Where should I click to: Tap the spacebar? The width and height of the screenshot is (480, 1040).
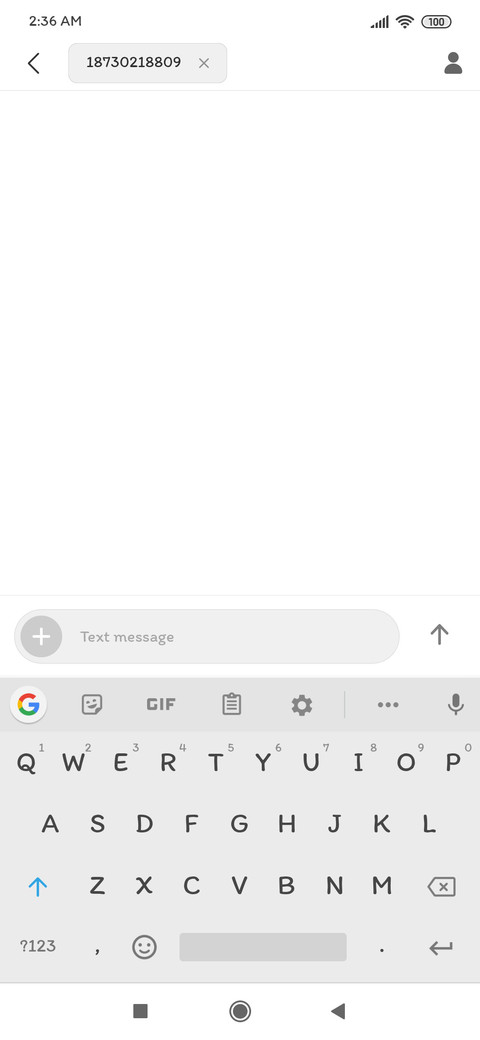(263, 946)
